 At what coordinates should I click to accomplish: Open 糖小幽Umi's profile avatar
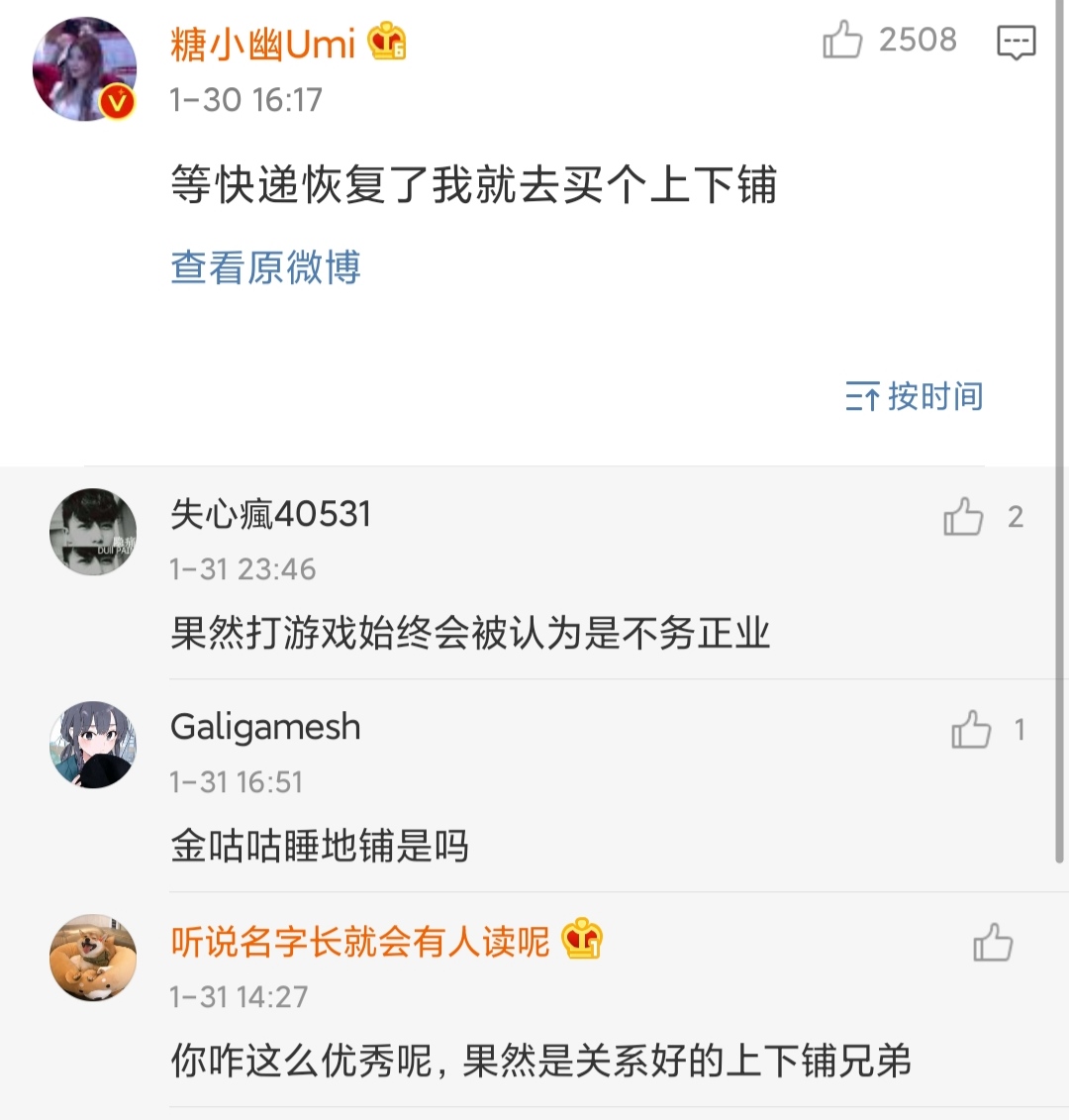pyautogui.click(x=85, y=69)
